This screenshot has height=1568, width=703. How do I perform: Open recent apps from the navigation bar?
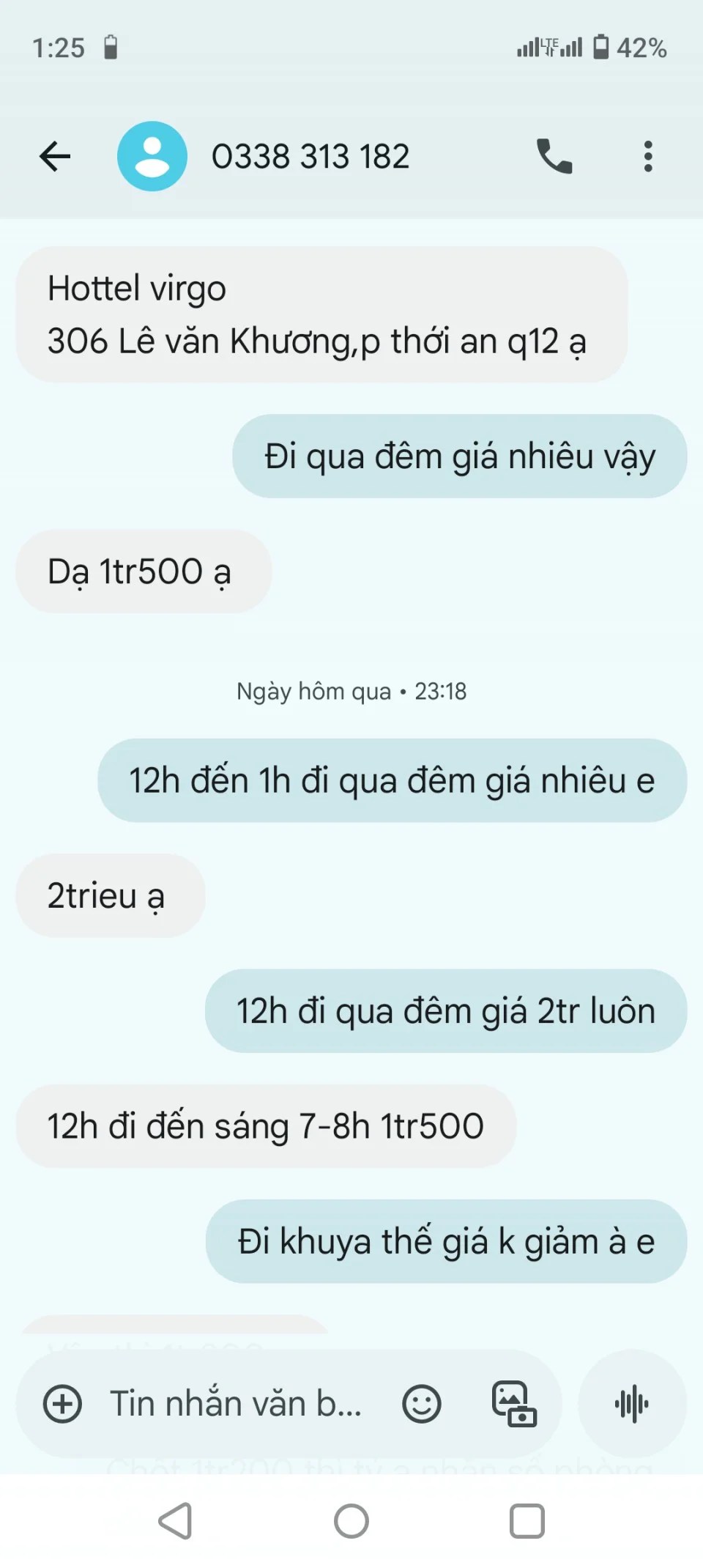527,1522
